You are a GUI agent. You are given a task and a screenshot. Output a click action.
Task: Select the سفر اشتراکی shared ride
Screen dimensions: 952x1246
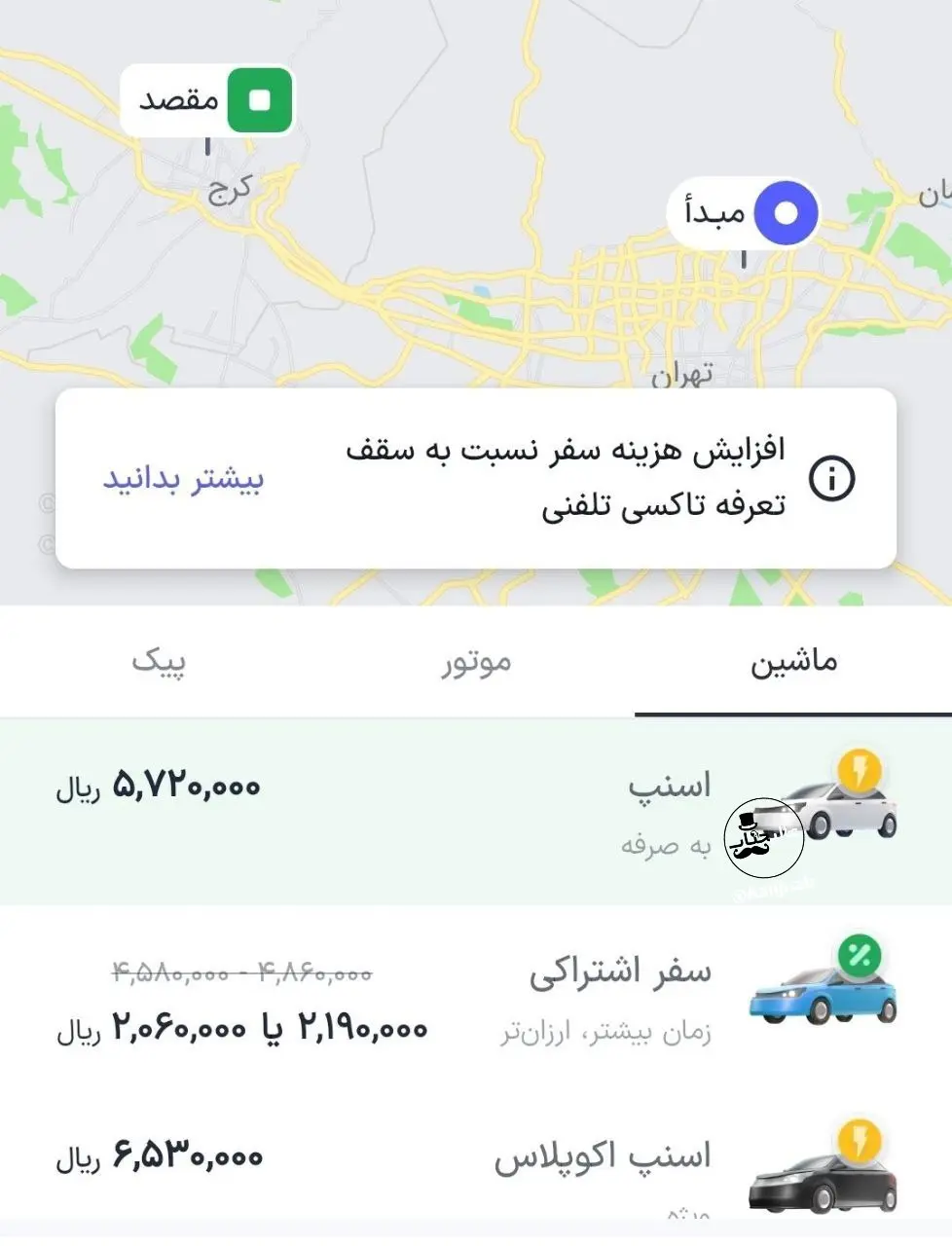tap(476, 998)
